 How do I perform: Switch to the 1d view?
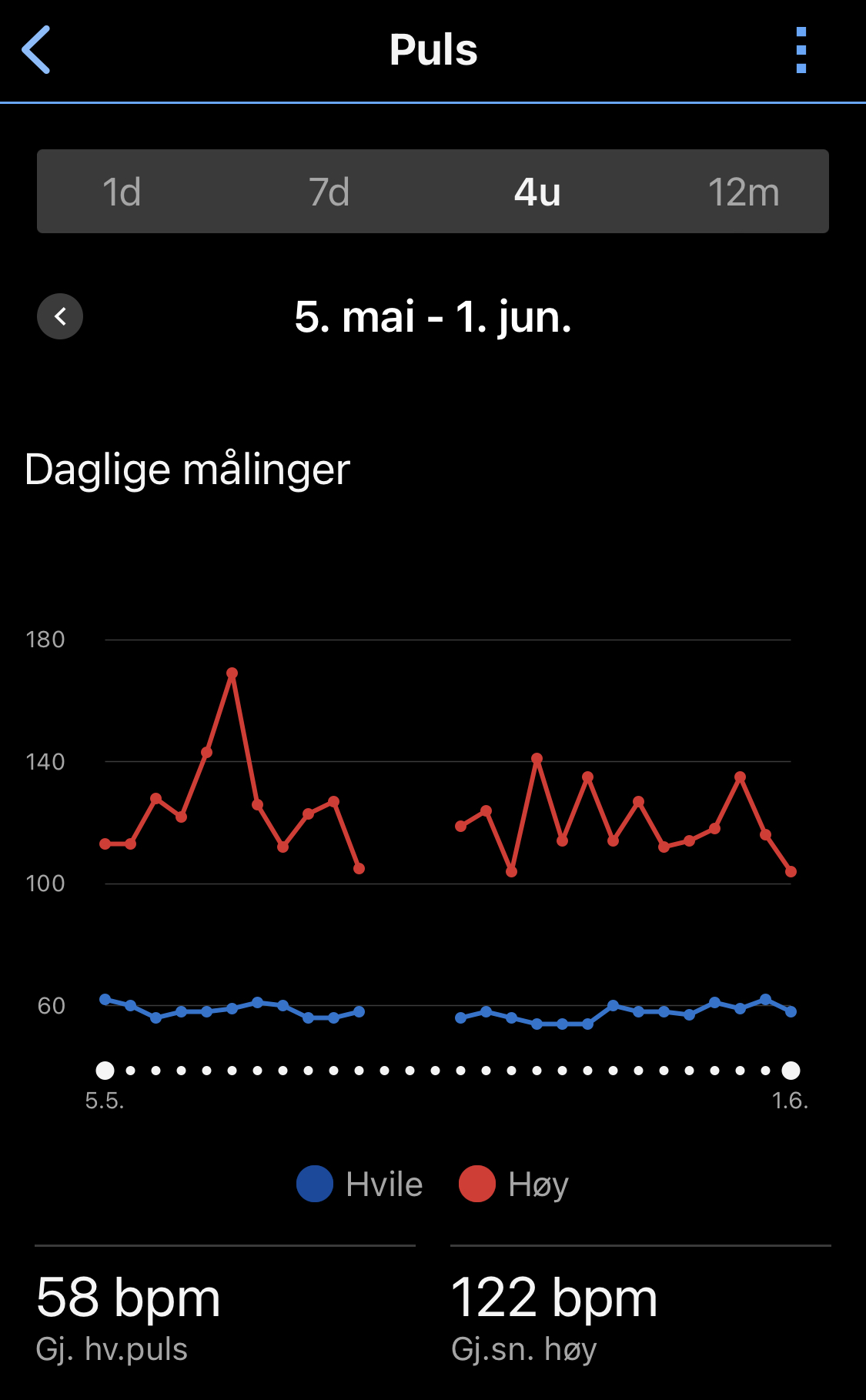[122, 192]
